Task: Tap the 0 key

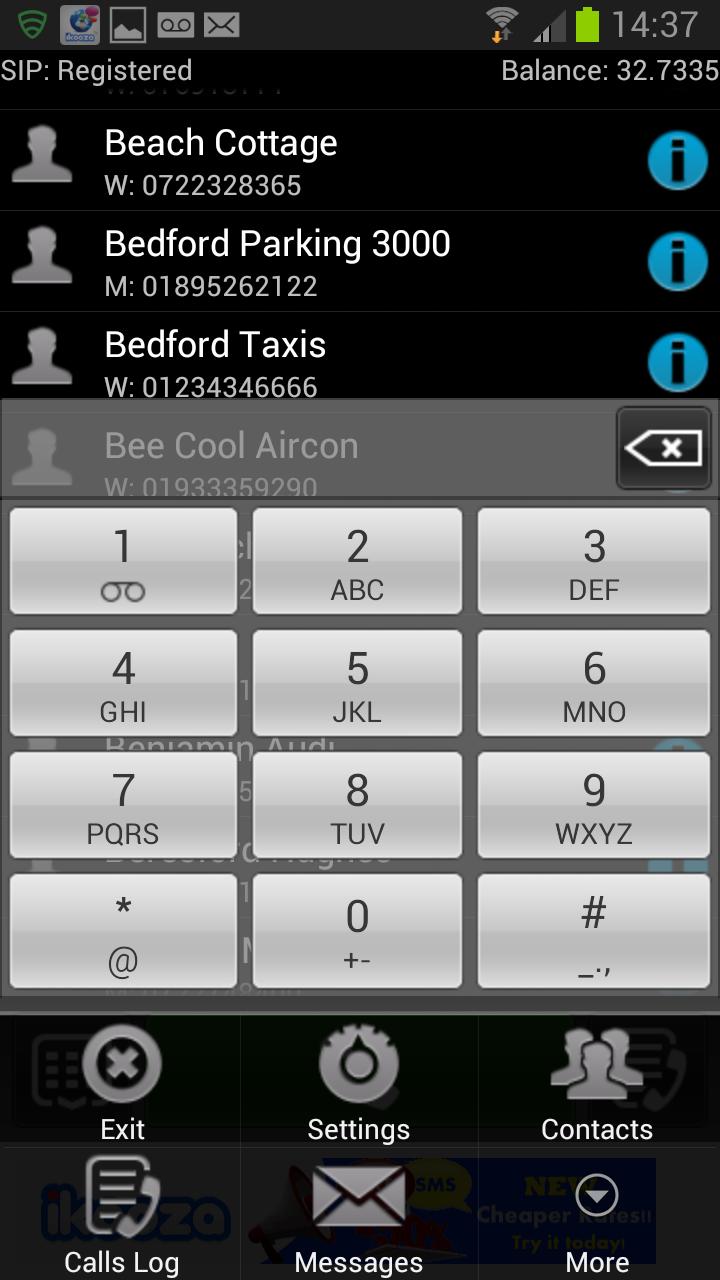Action: 357,930
